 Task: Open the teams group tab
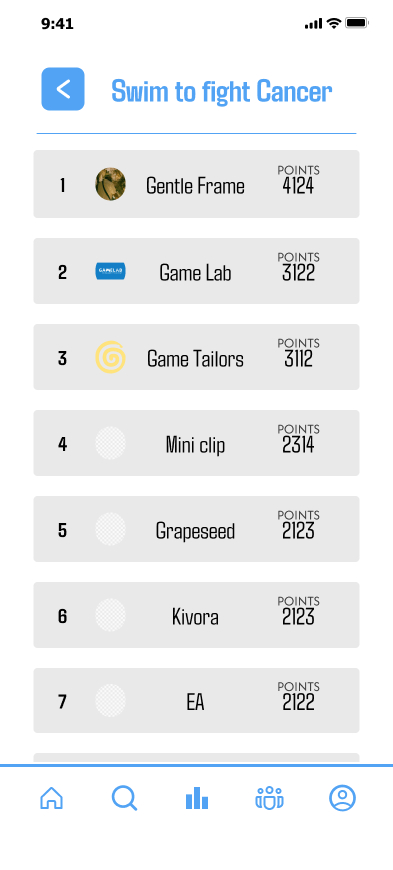[269, 798]
